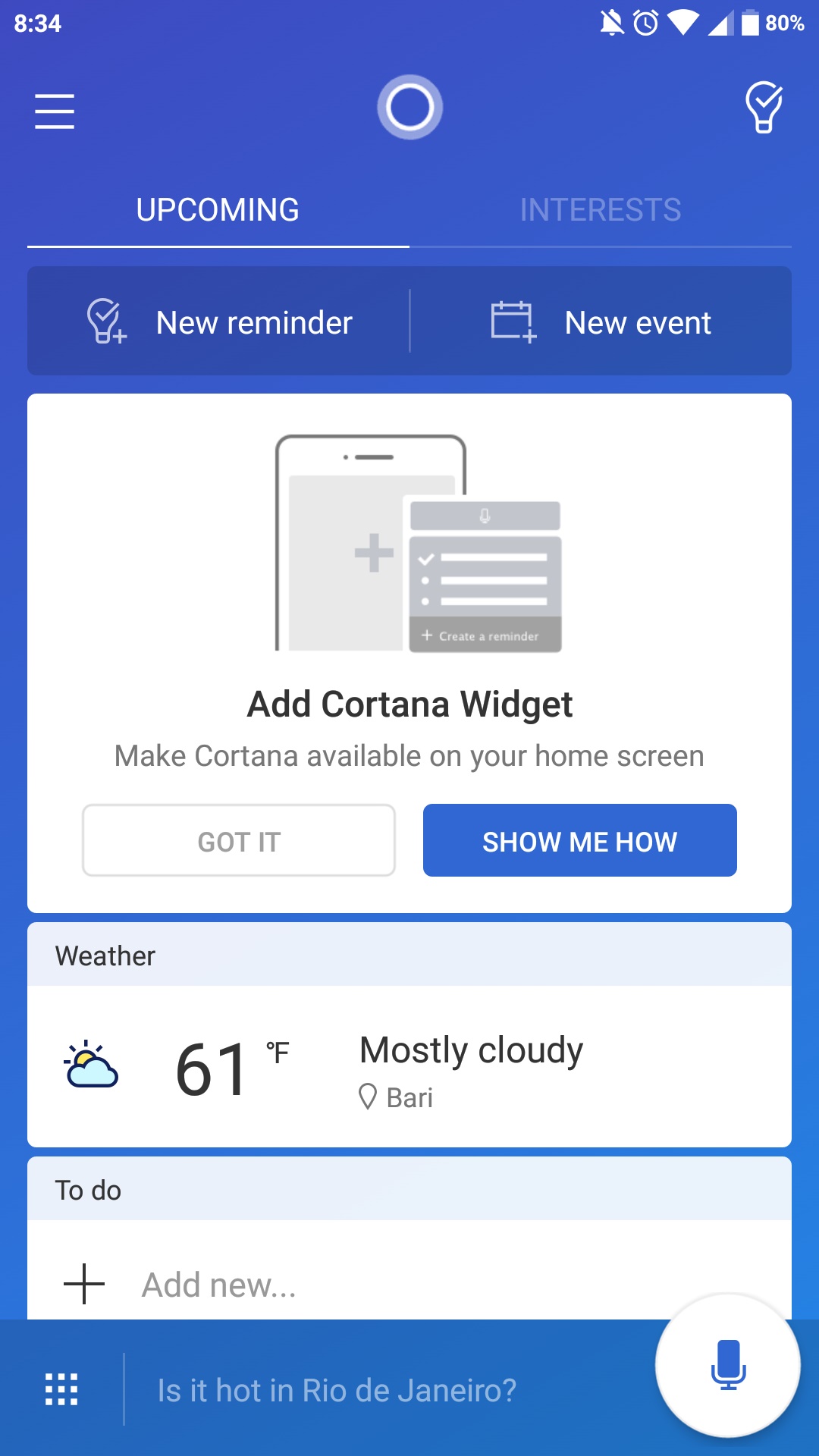The image size is (819, 1456).
Task: Open the hamburger menu
Action: click(55, 111)
